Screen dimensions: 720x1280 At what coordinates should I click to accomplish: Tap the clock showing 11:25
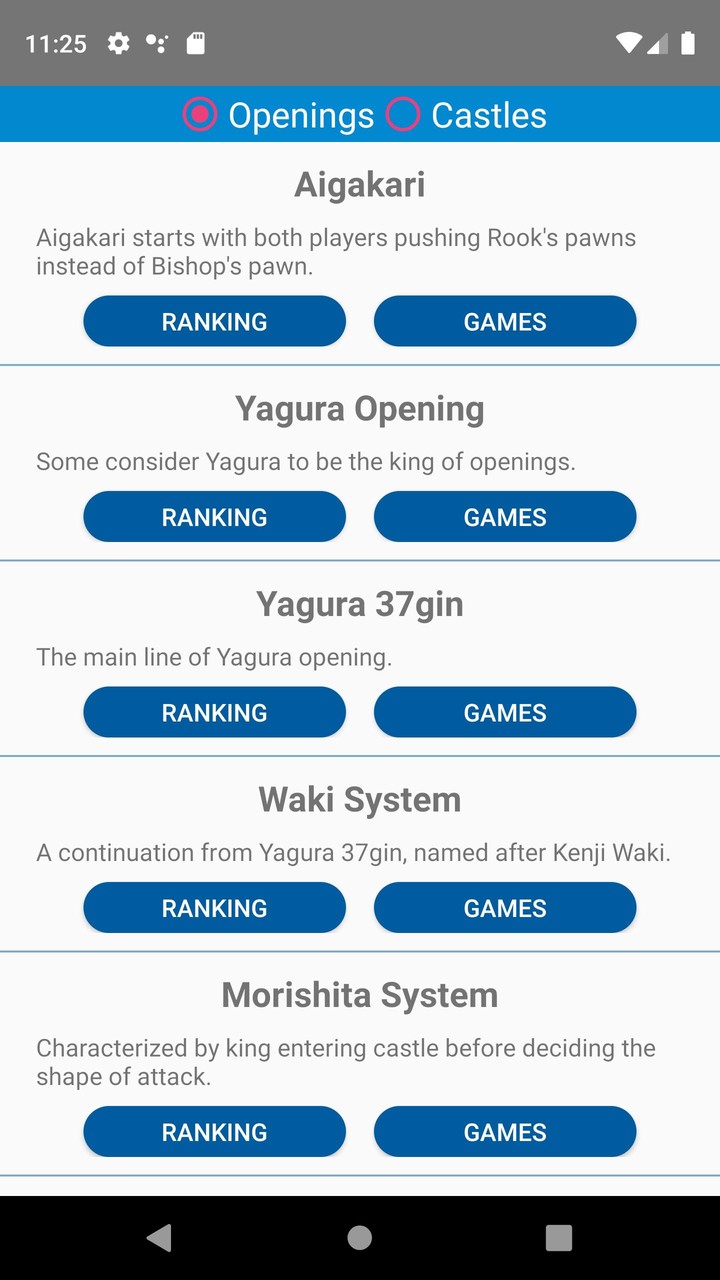point(56,43)
